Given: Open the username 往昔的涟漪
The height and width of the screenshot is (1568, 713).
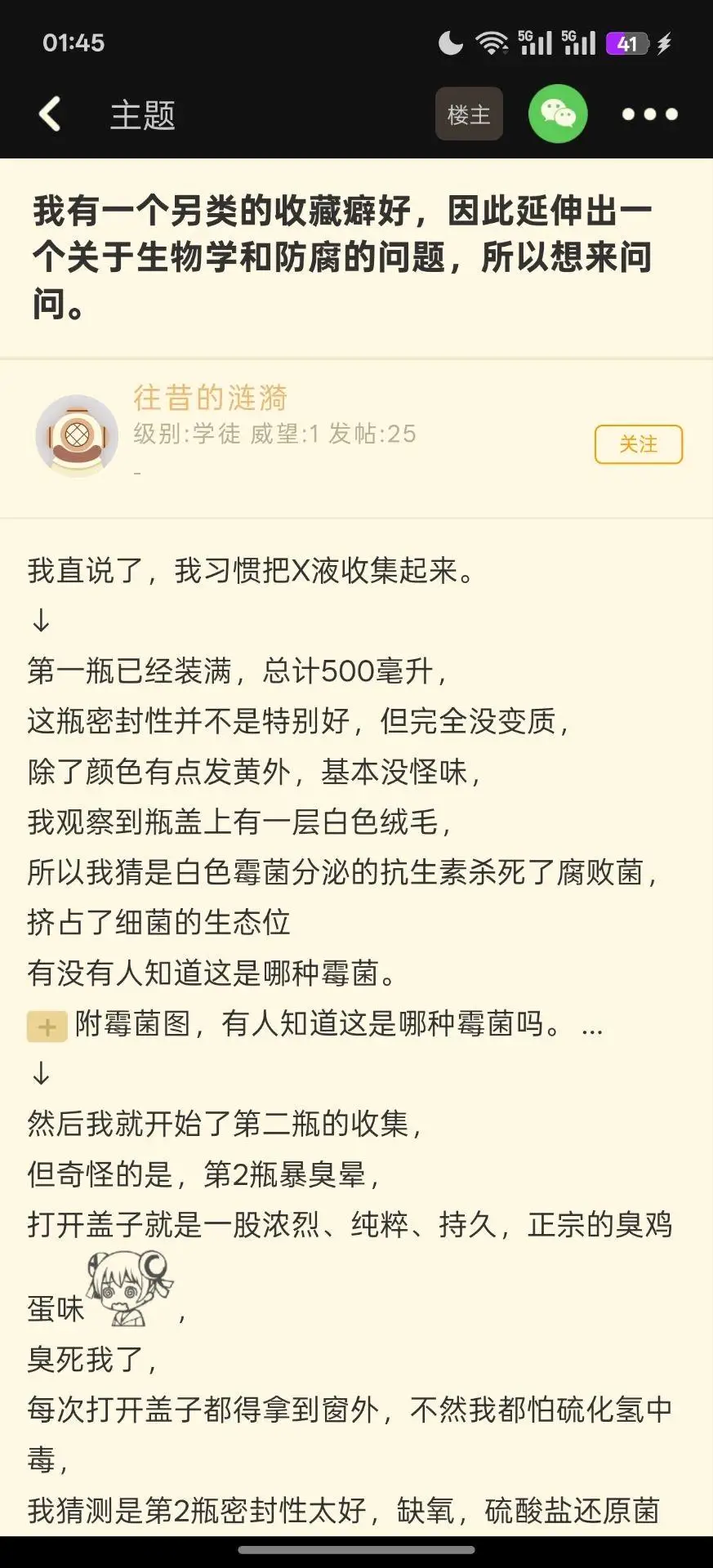Looking at the screenshot, I should pyautogui.click(x=211, y=398).
